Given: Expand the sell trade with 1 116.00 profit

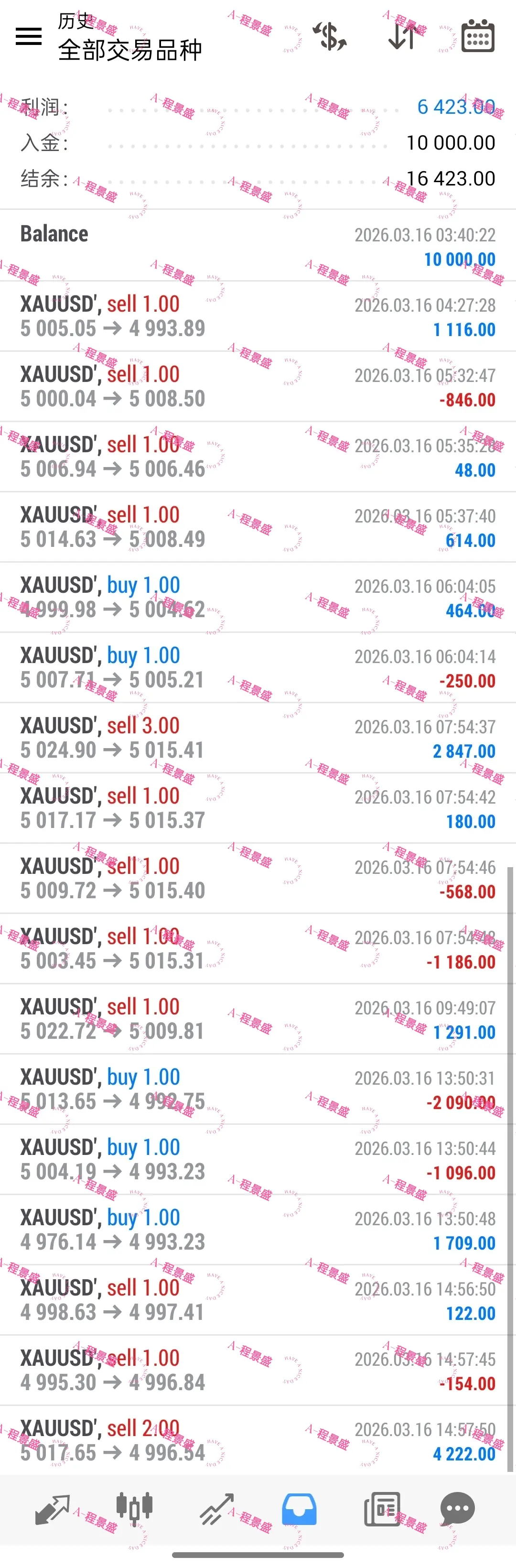Looking at the screenshot, I should pos(258,316).
